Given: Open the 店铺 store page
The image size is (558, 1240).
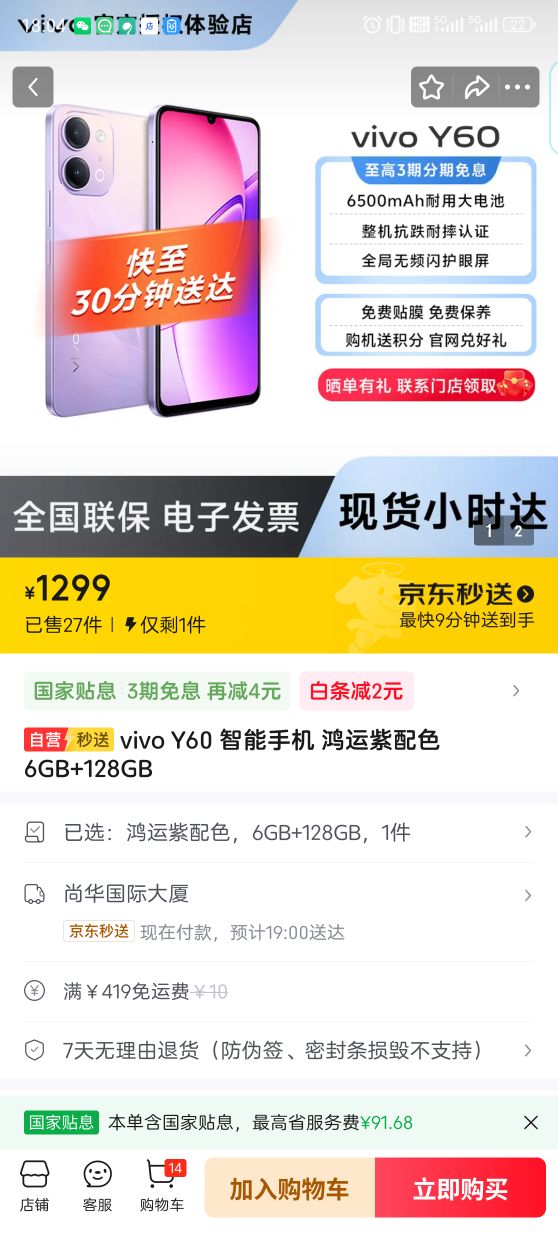Looking at the screenshot, I should tap(34, 1188).
